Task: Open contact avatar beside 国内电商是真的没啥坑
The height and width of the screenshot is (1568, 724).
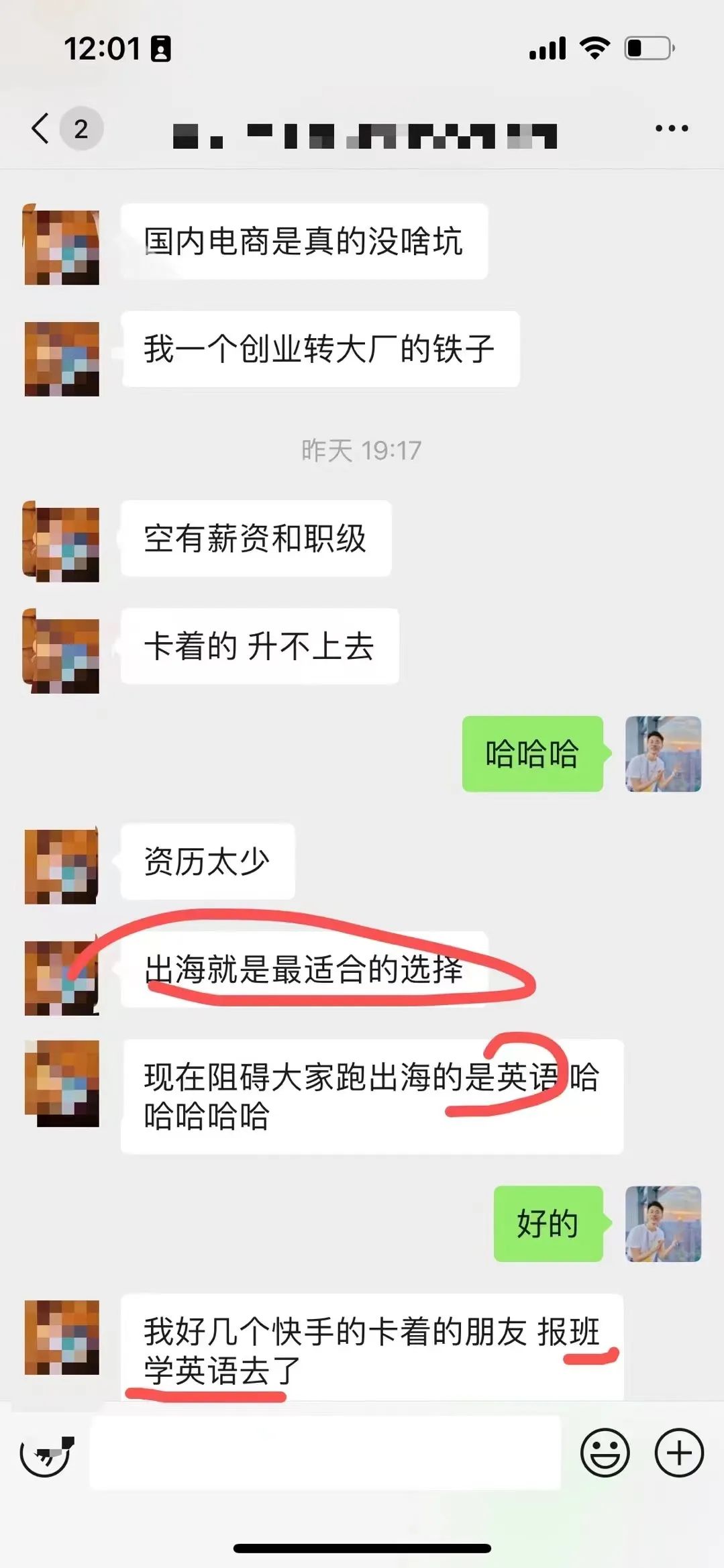Action: [62, 245]
